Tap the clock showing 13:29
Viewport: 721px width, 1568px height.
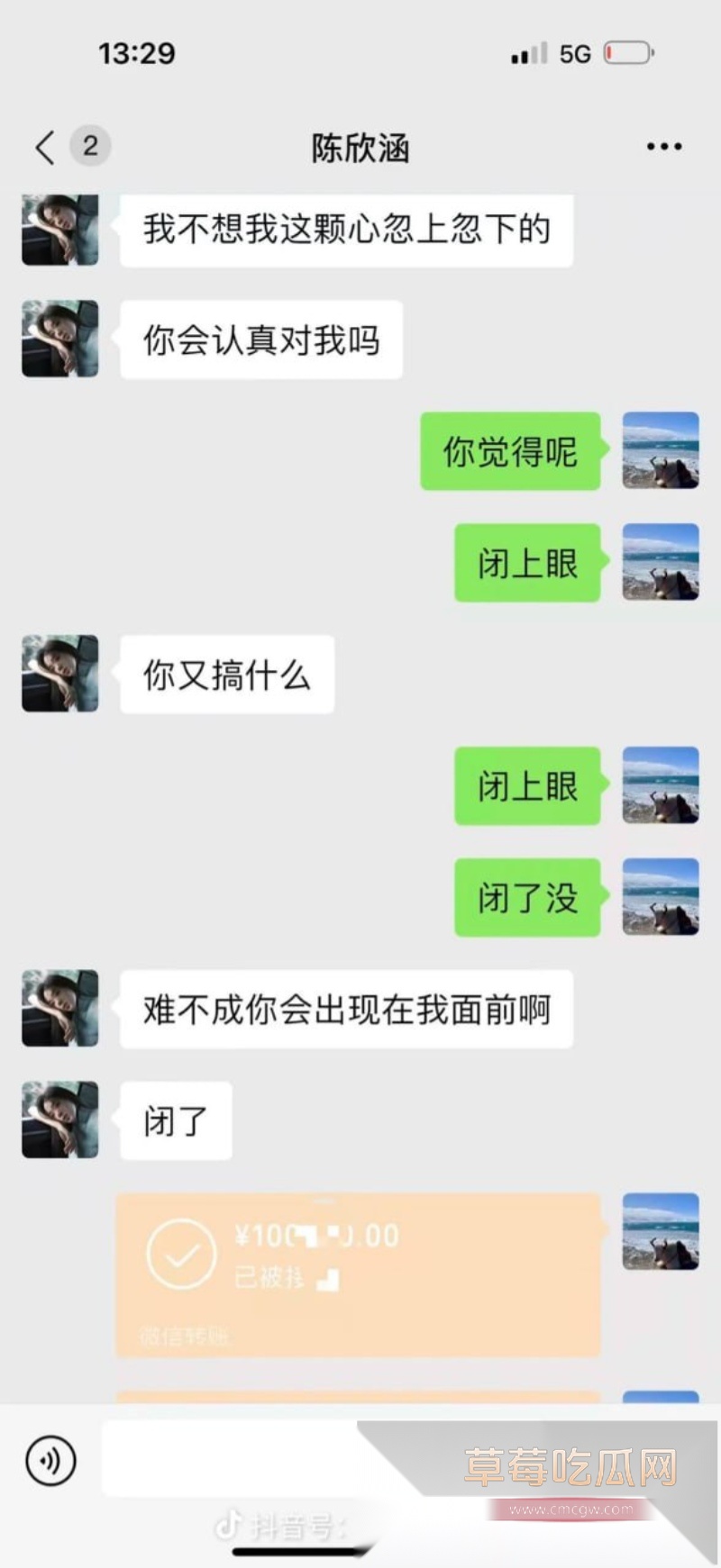pyautogui.click(x=137, y=54)
